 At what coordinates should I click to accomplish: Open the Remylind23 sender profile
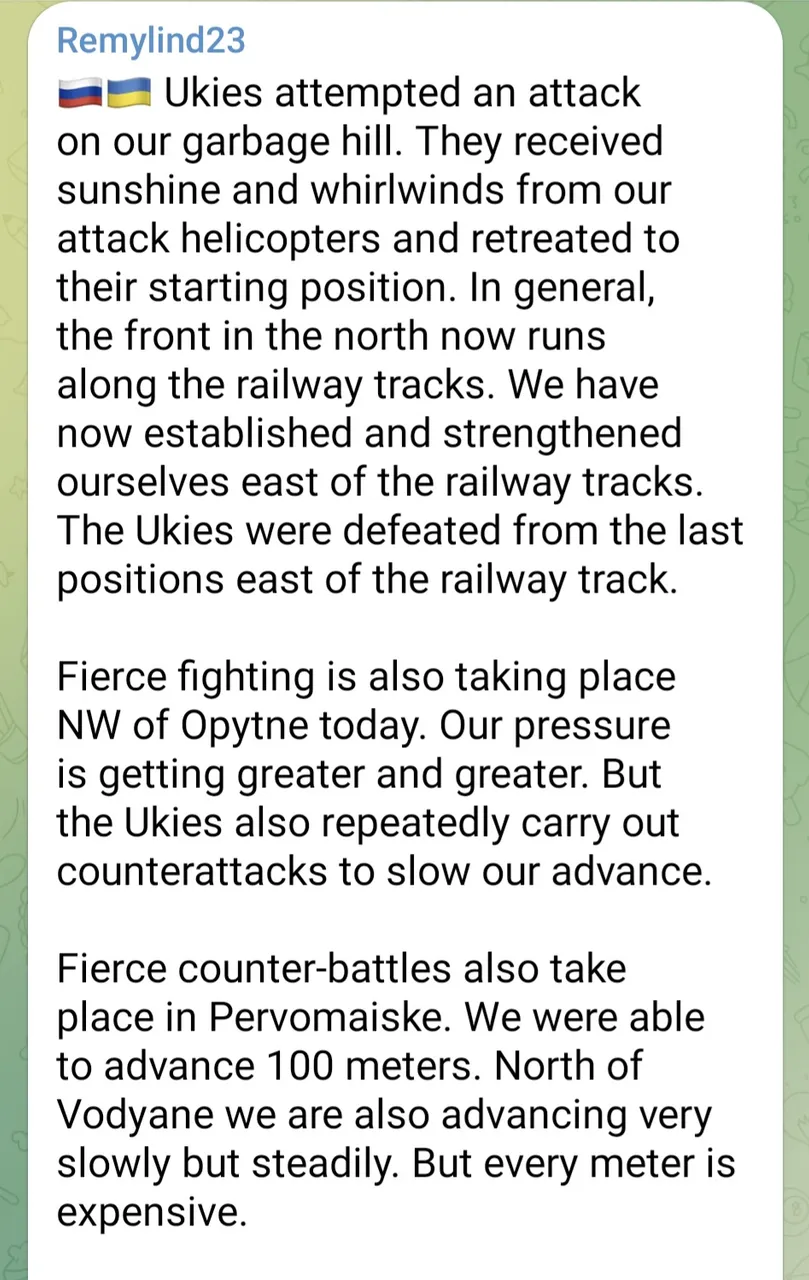[151, 41]
